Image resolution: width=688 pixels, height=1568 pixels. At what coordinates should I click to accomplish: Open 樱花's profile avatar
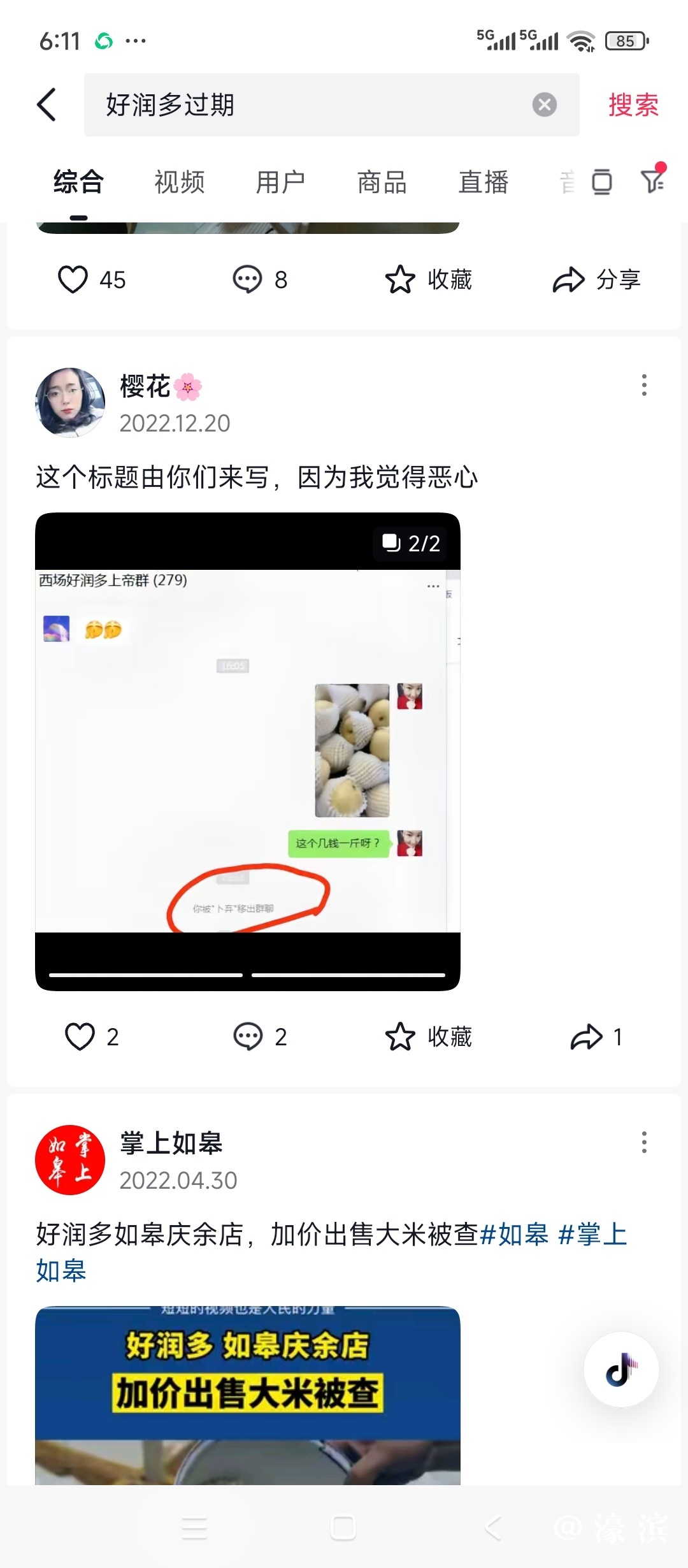[70, 402]
